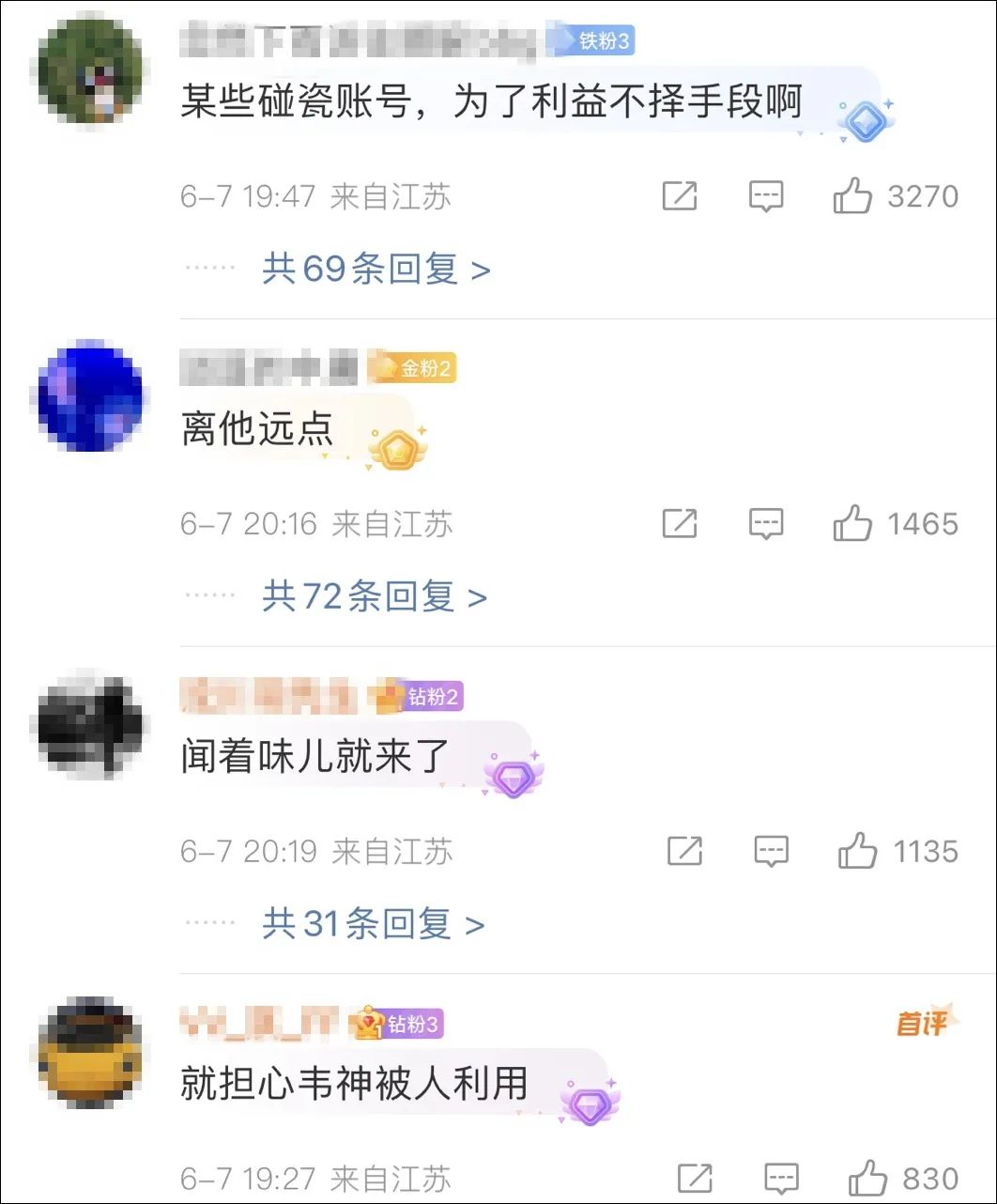Reply to the comment 离他远点
Viewport: 997px width, 1204px height.
pos(766,524)
